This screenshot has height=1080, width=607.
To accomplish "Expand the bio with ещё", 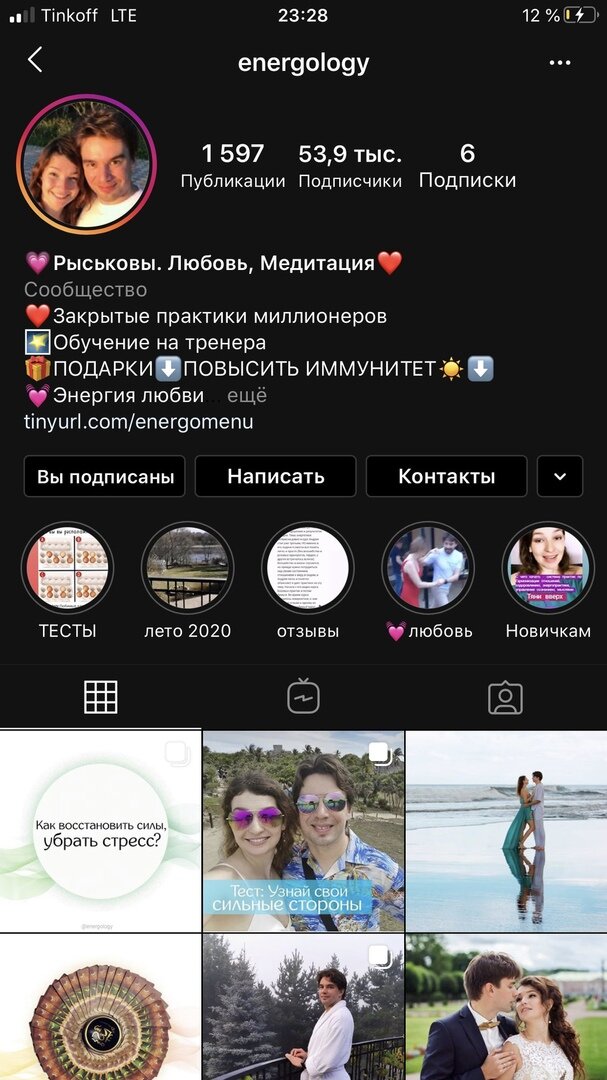I will (x=246, y=395).
